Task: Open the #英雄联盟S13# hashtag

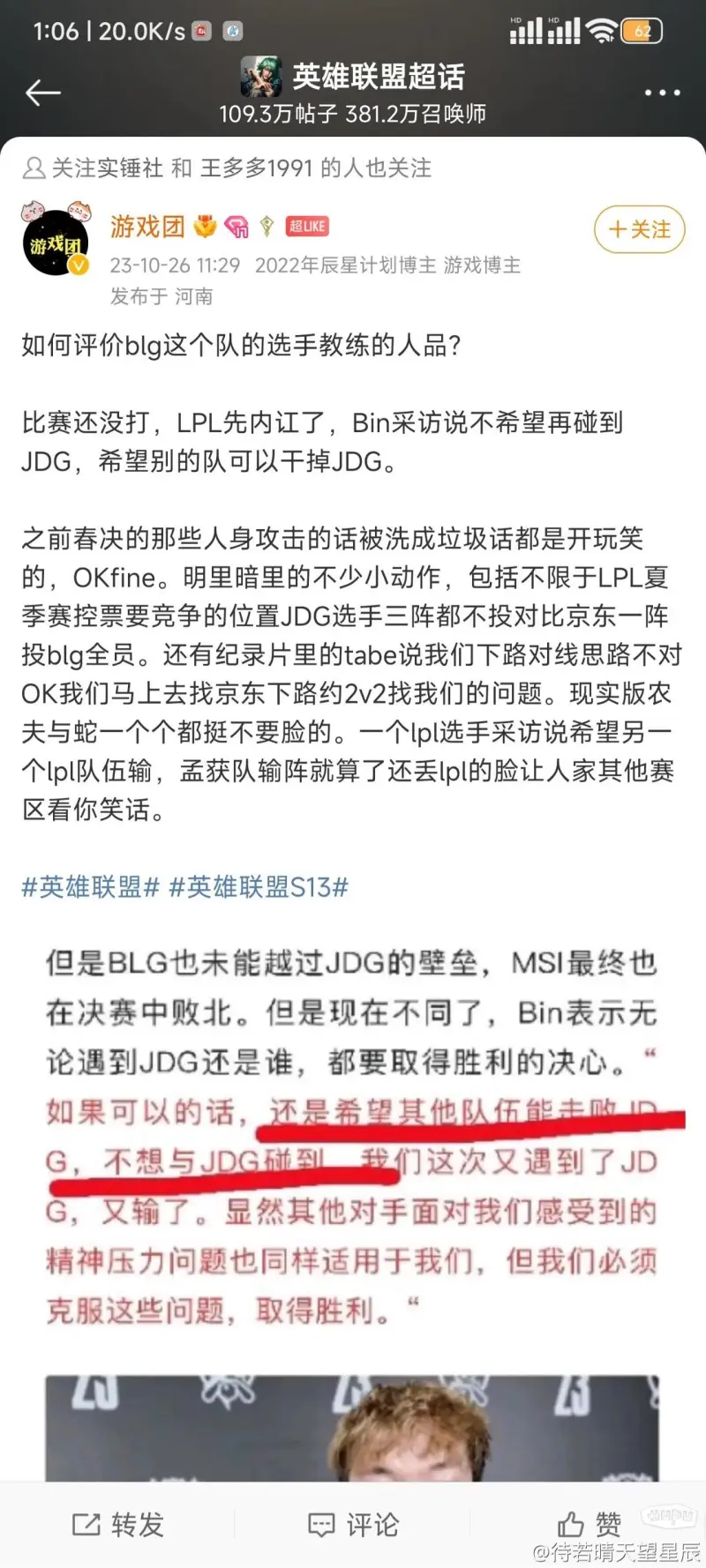Action: click(259, 887)
